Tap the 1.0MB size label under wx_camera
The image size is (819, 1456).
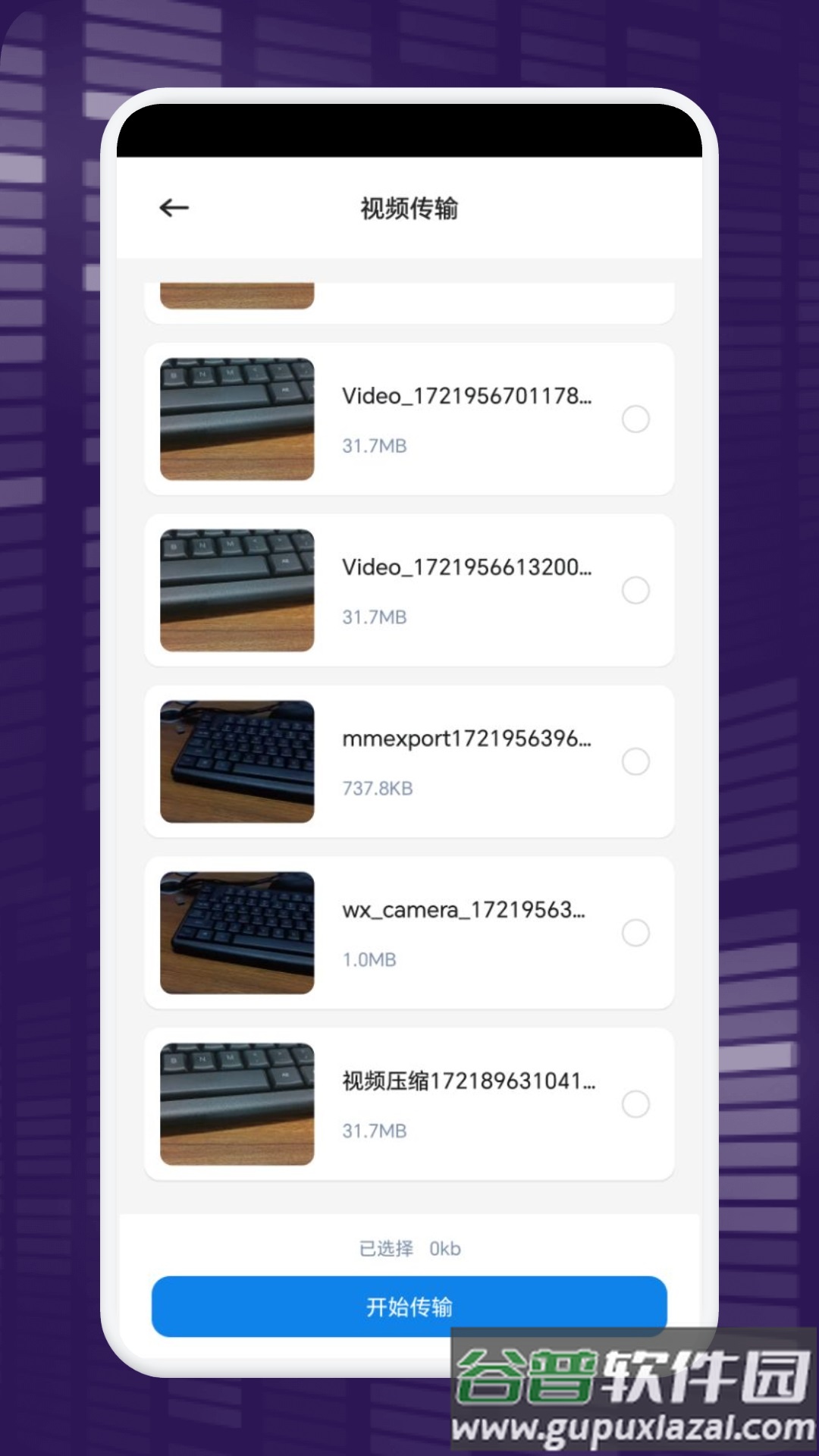pos(368,959)
